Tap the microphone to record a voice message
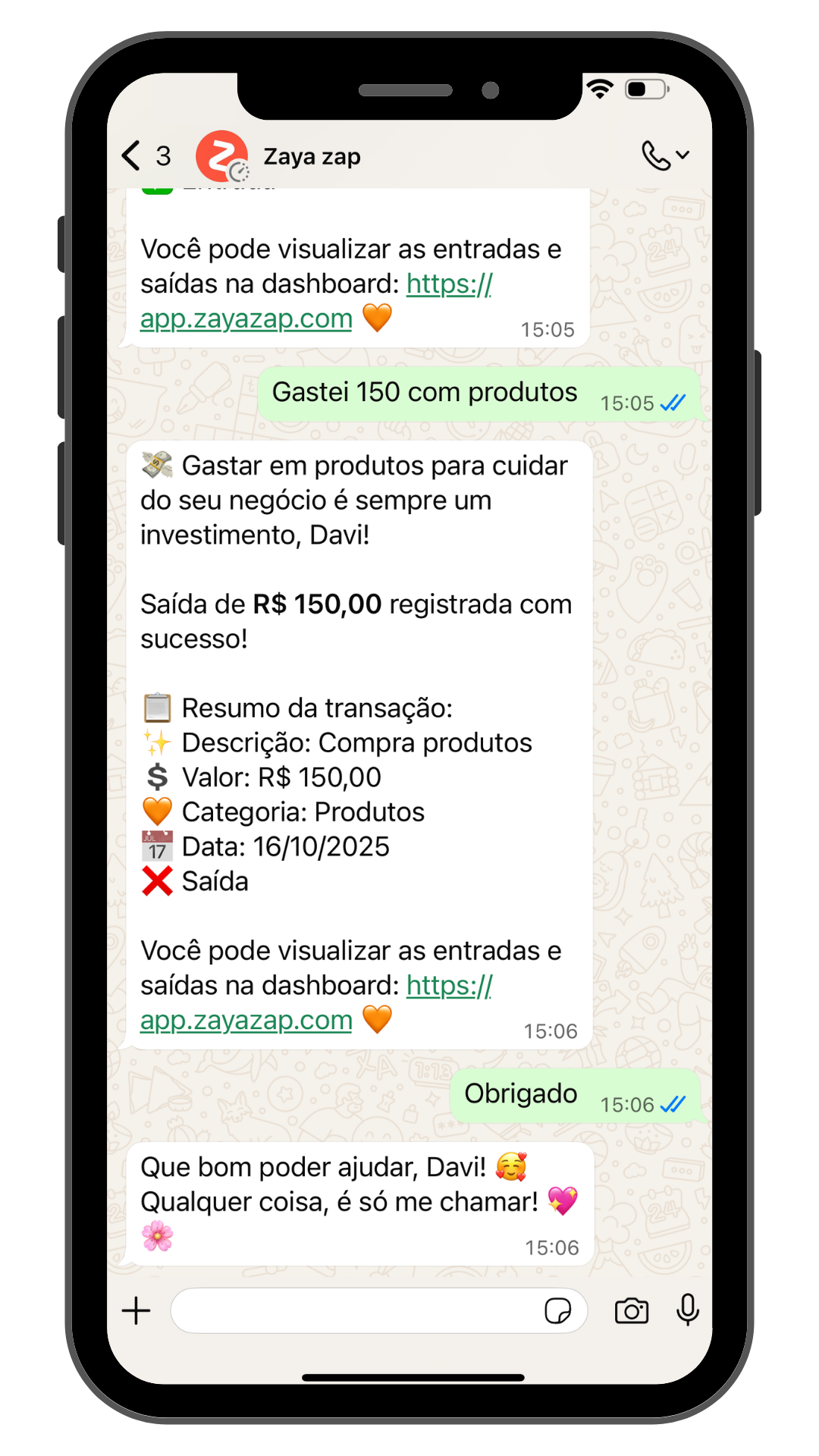Image resolution: width=819 pixels, height=1456 pixels. [688, 1310]
